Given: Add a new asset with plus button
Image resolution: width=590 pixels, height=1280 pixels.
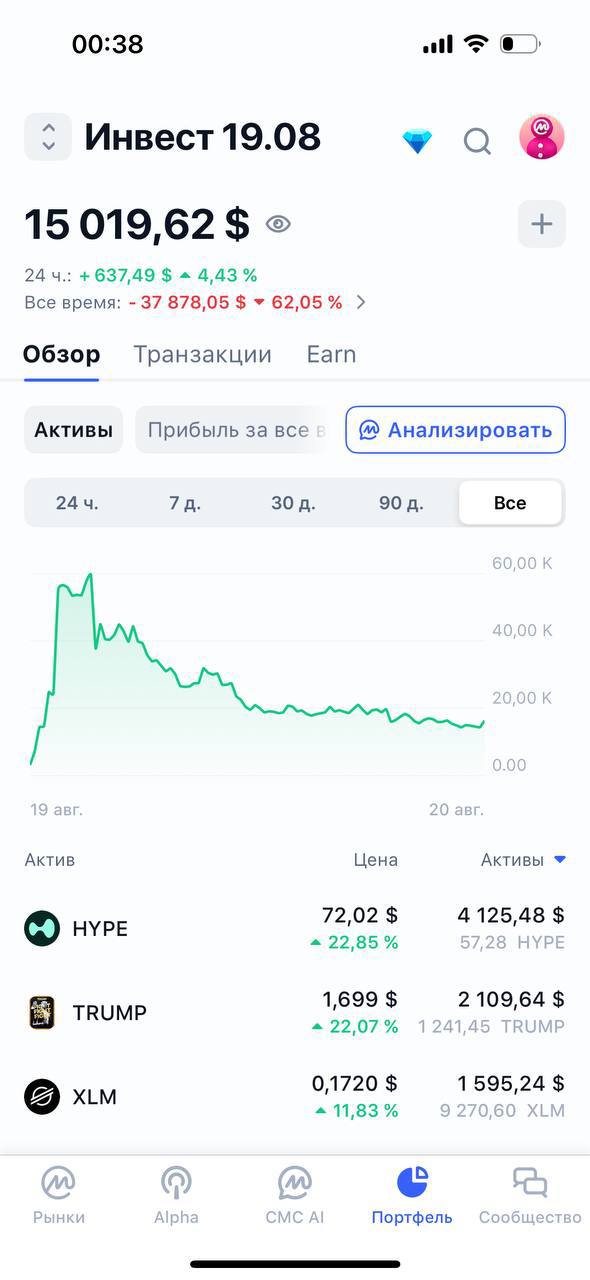Looking at the screenshot, I should [542, 224].
